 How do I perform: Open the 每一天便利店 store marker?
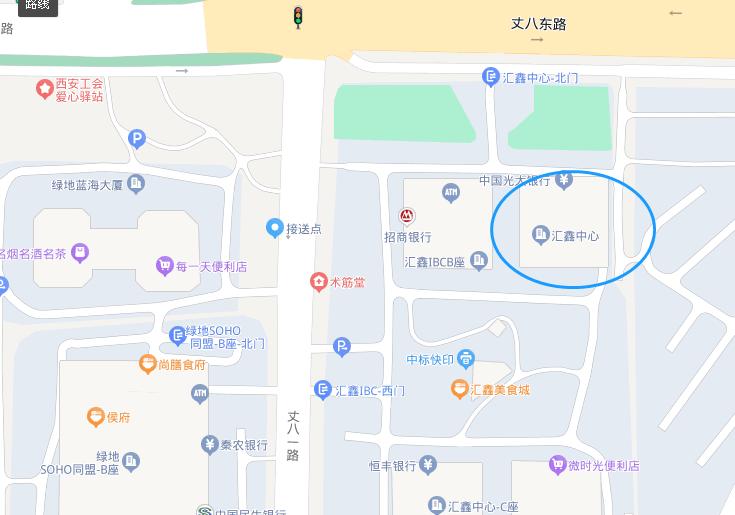164,266
